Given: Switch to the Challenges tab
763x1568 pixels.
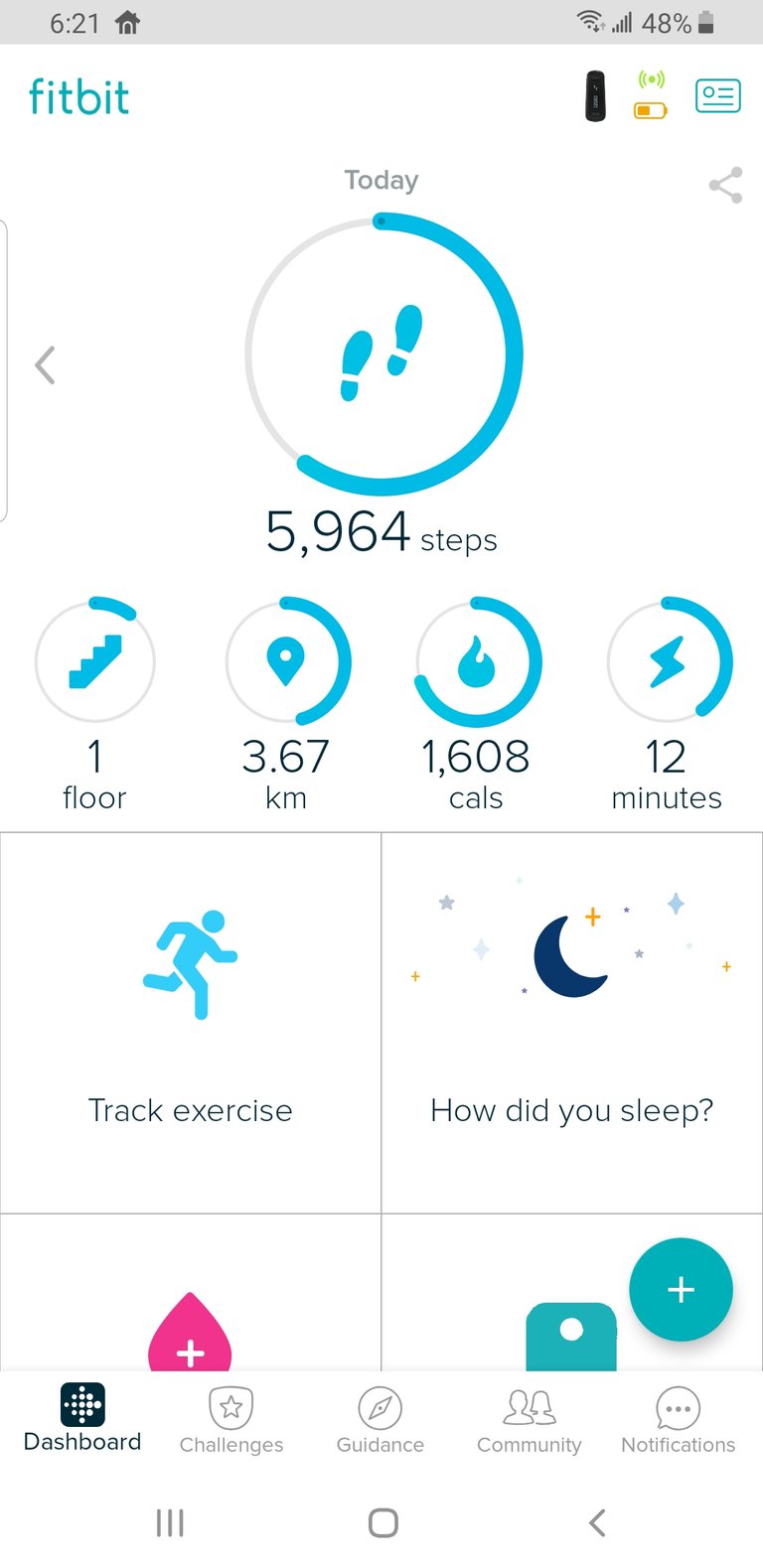Looking at the screenshot, I should (231, 1421).
